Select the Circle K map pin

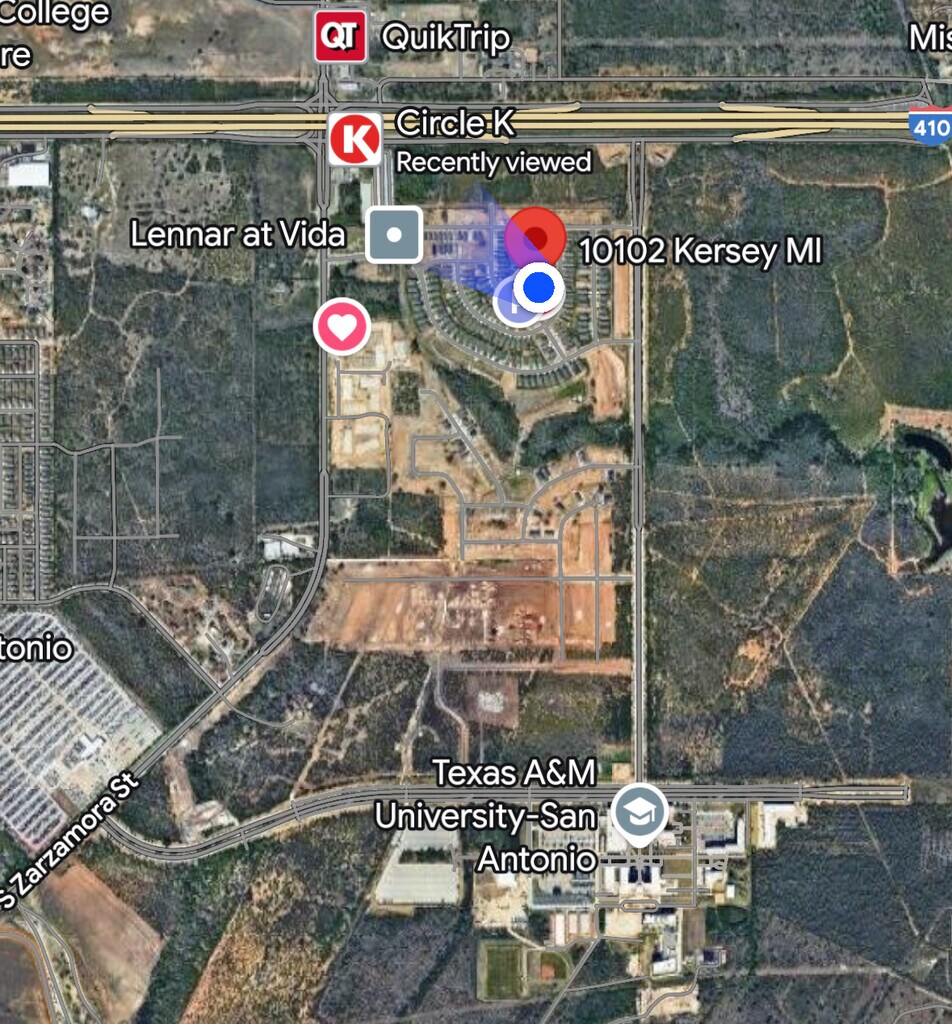[355, 139]
